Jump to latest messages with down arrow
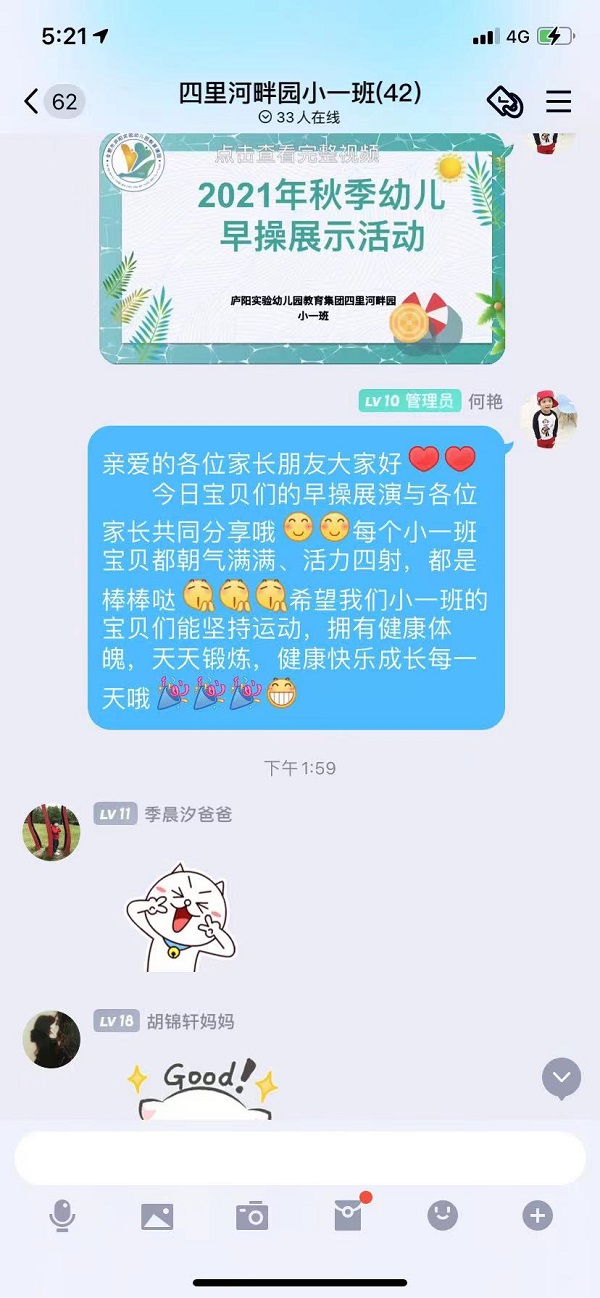Screen dimensions: 600x1298 pyautogui.click(x=561, y=1077)
